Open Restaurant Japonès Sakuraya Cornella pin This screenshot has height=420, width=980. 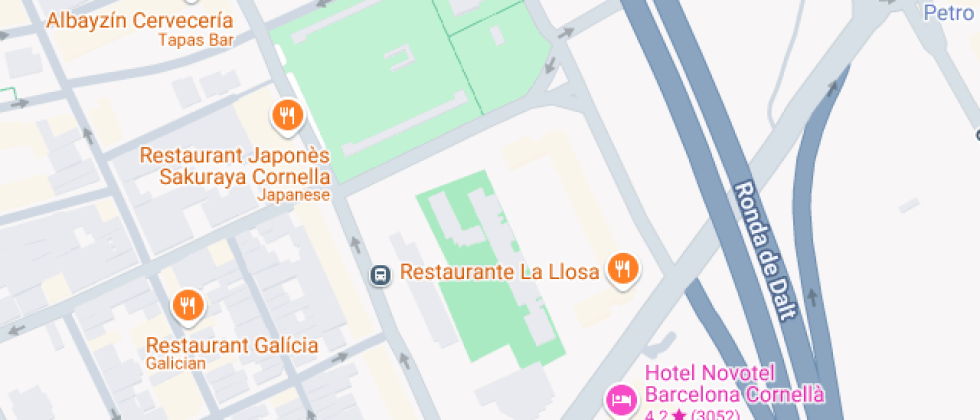pyautogui.click(x=287, y=116)
